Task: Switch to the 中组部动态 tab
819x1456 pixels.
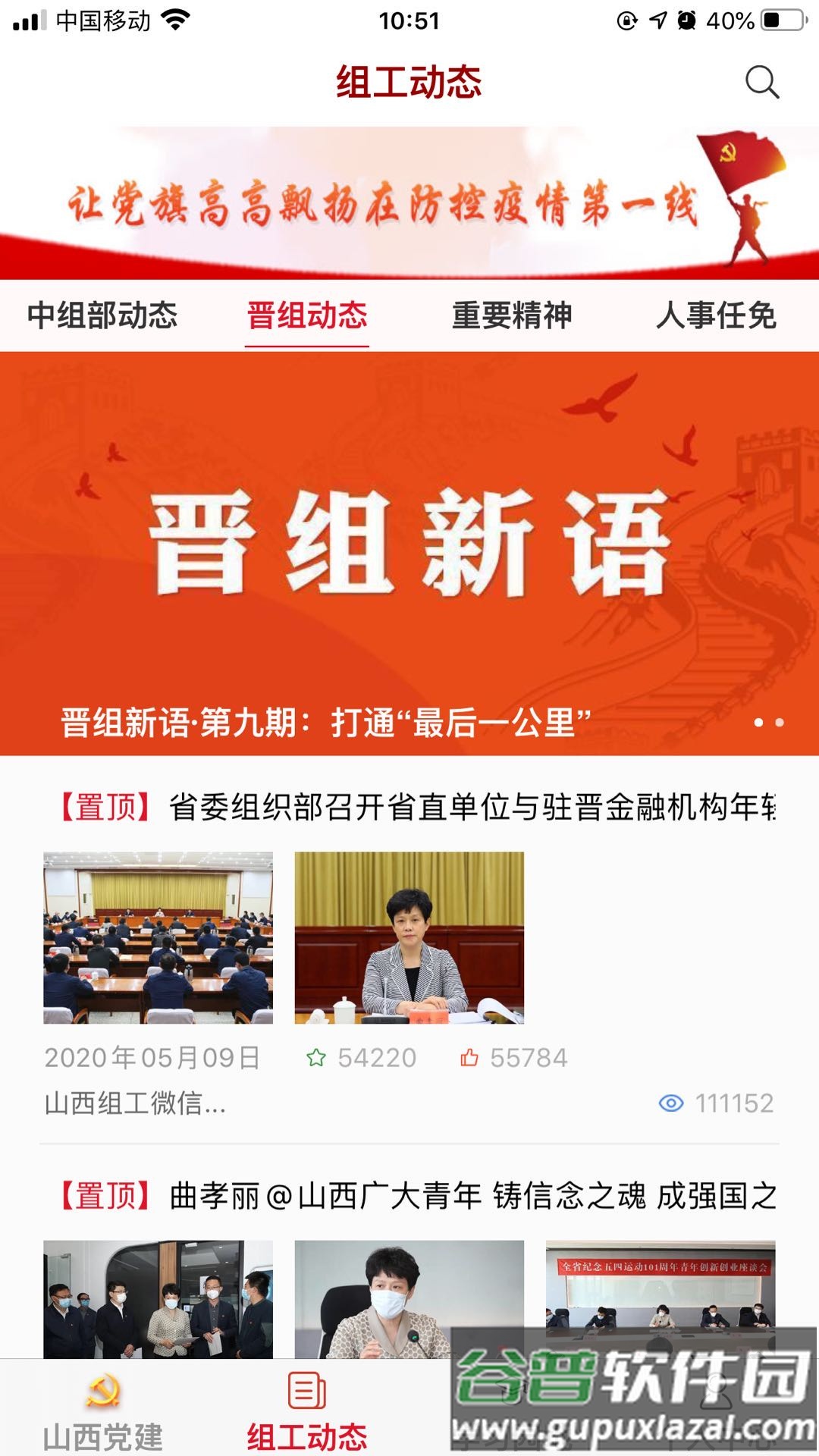Action: (x=105, y=315)
